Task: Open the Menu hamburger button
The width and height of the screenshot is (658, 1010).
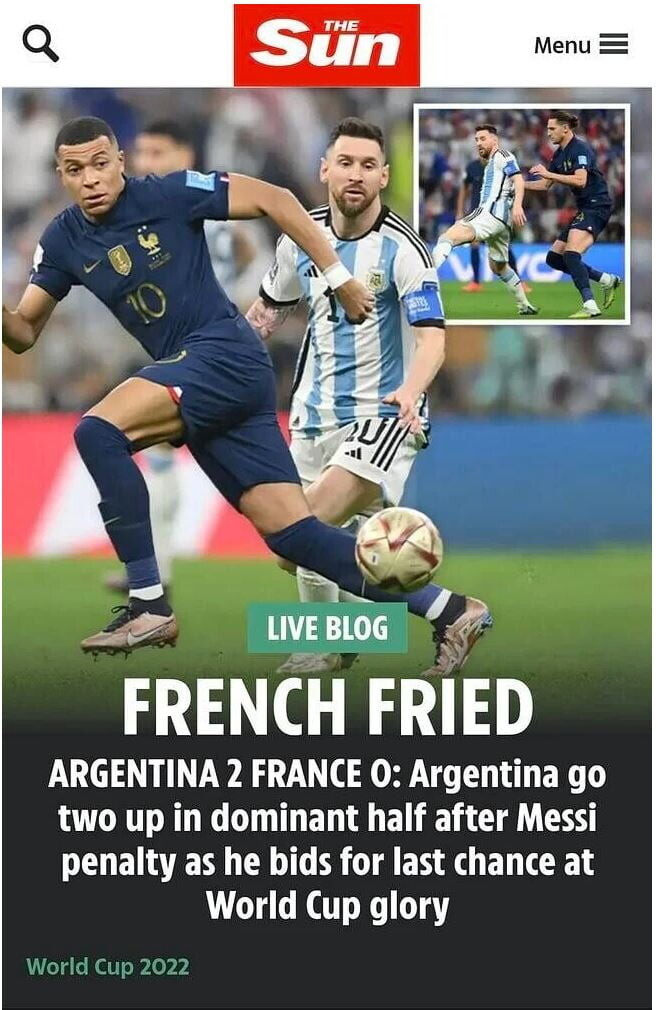Action: tap(581, 45)
